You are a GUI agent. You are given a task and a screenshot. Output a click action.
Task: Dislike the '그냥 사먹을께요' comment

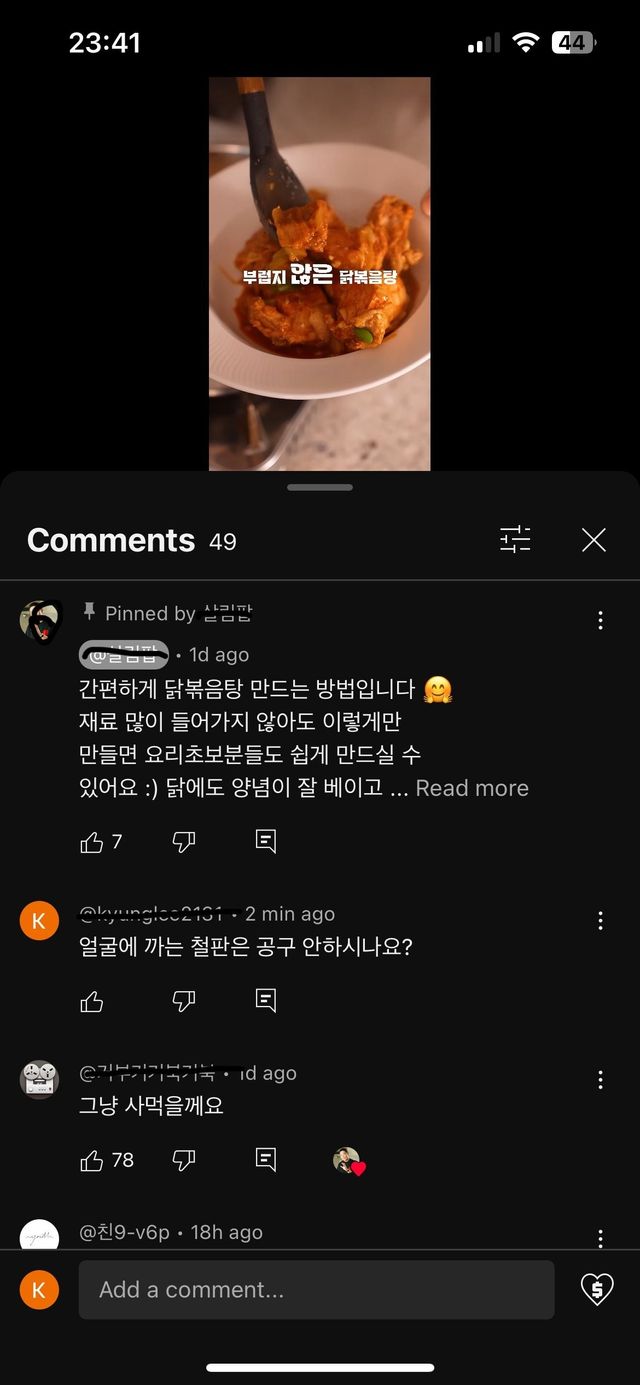184,1160
